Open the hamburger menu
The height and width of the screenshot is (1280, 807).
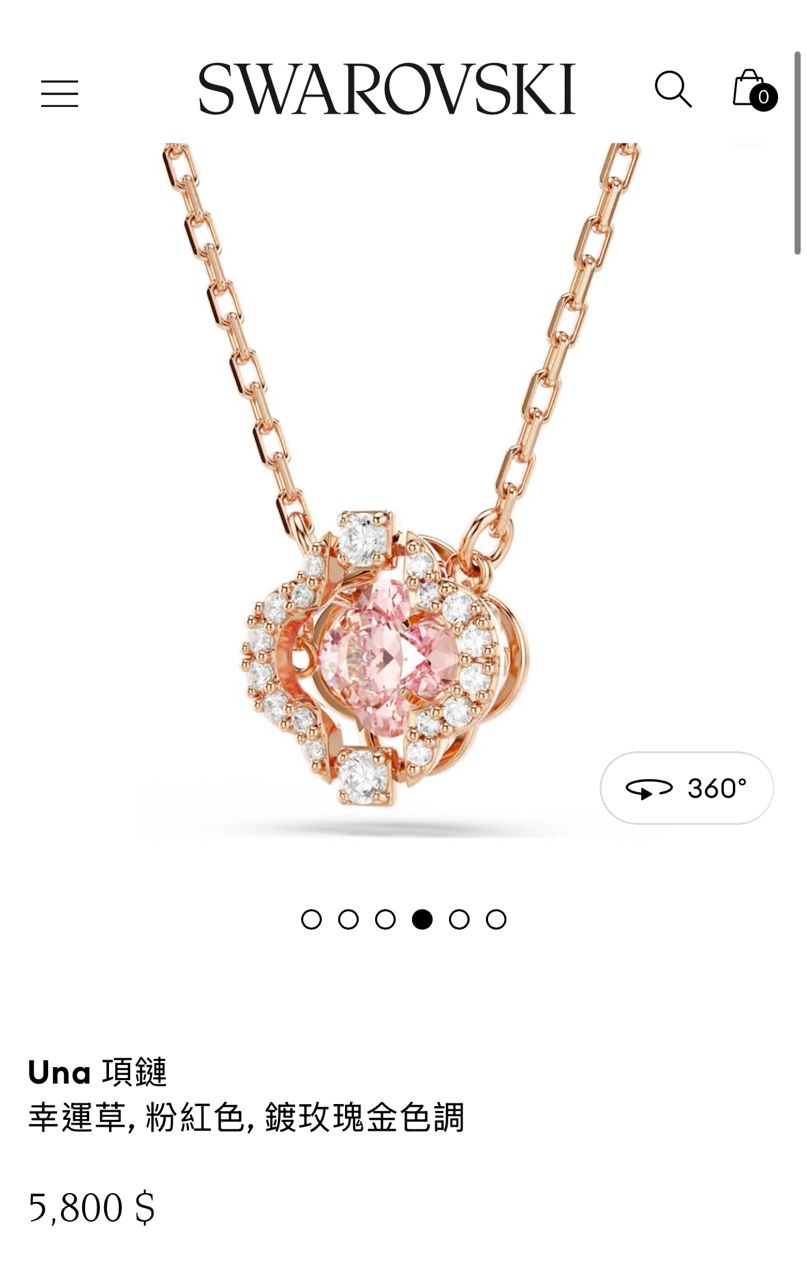[59, 93]
